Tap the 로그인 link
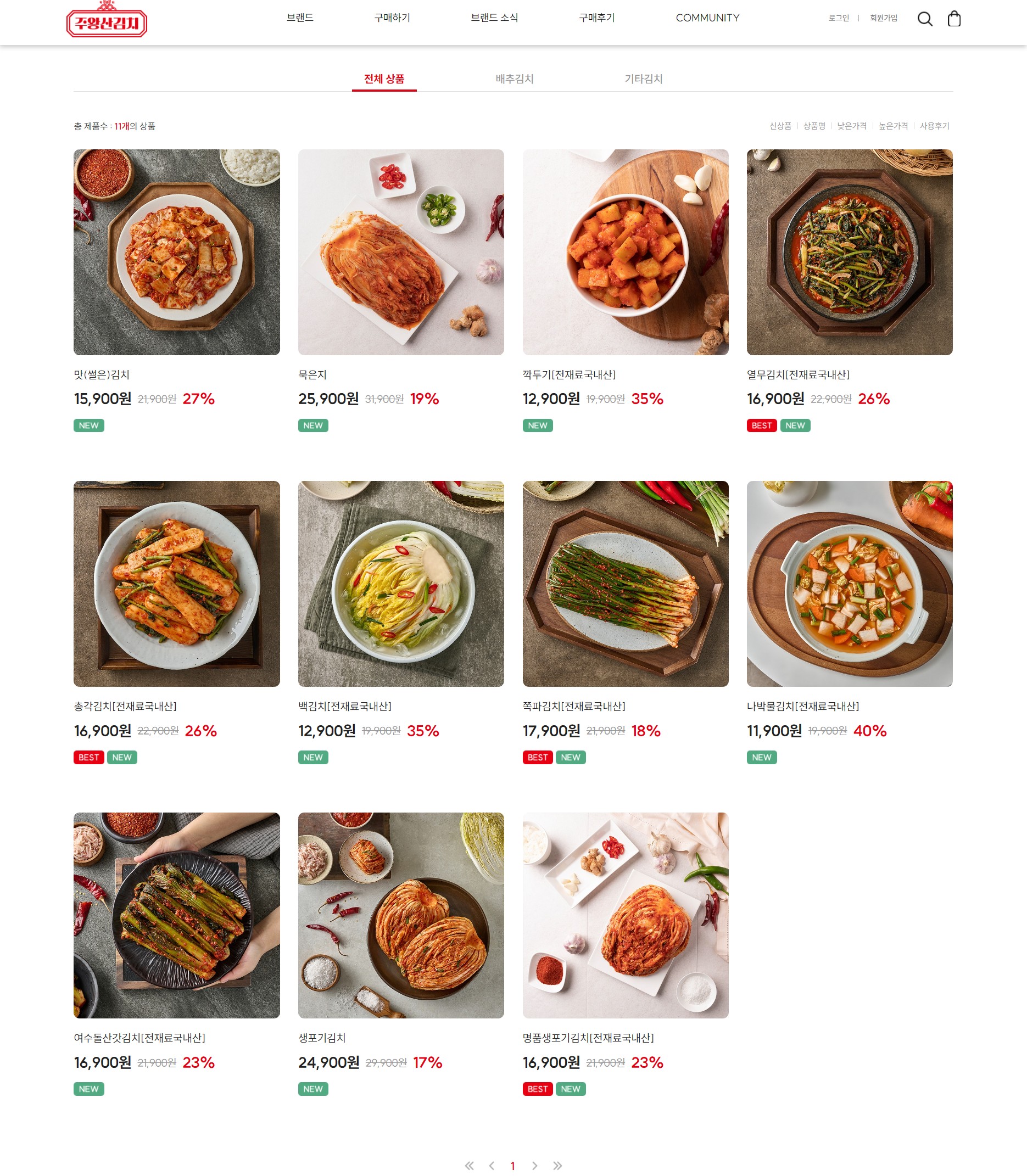Viewport: 1027px width, 1176px height. (x=839, y=18)
